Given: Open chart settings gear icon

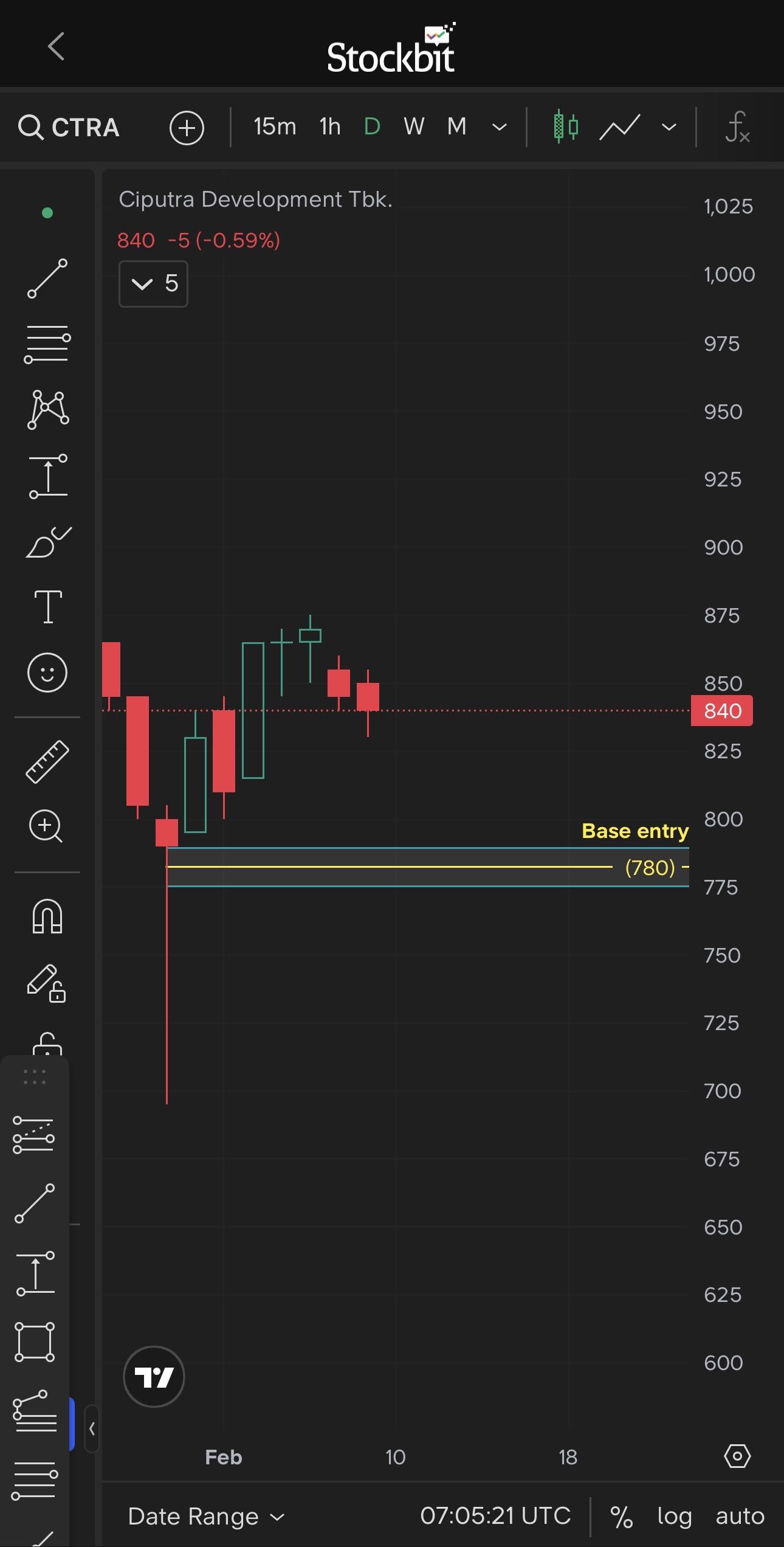Looking at the screenshot, I should [737, 1456].
